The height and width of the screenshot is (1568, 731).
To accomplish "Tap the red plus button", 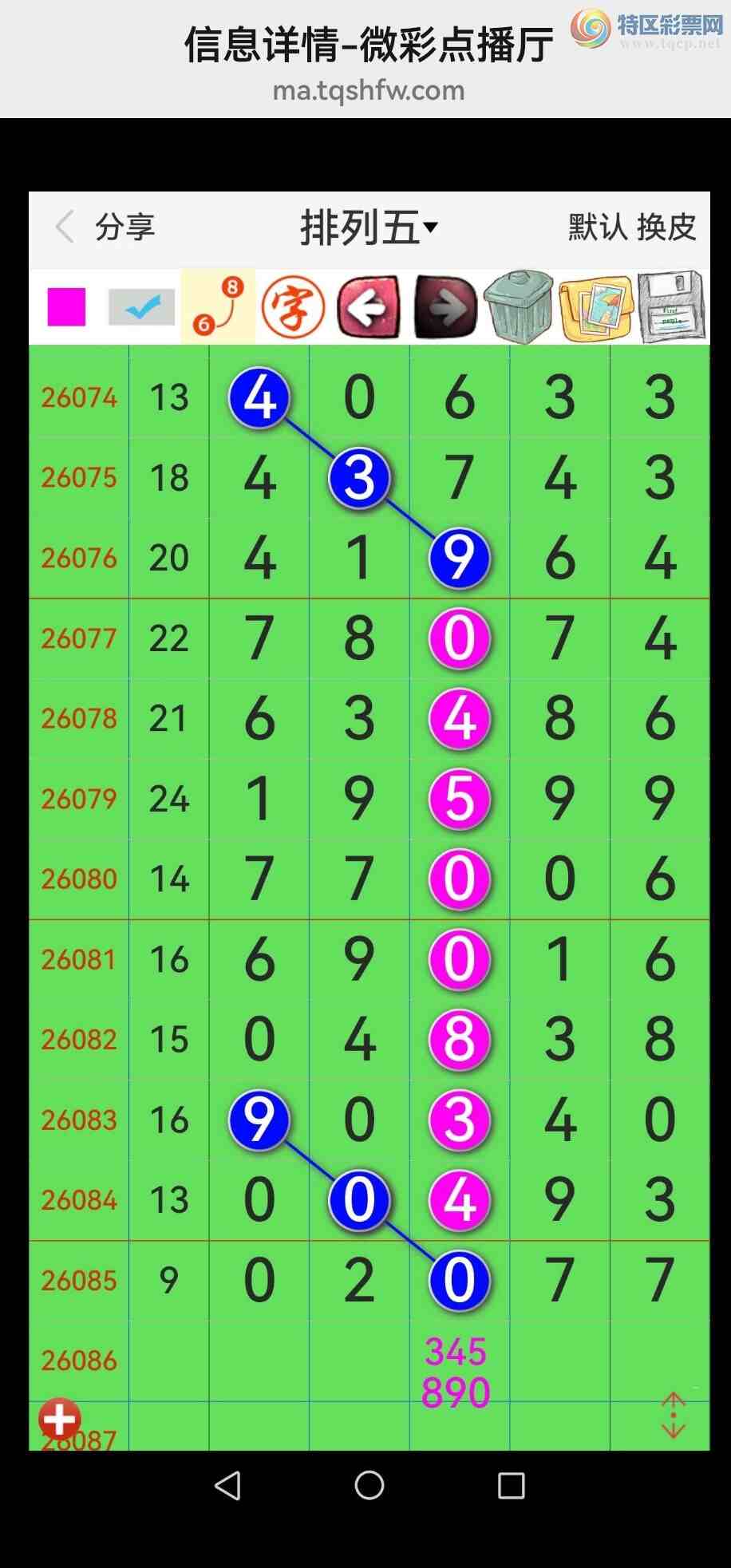I will (x=60, y=1419).
